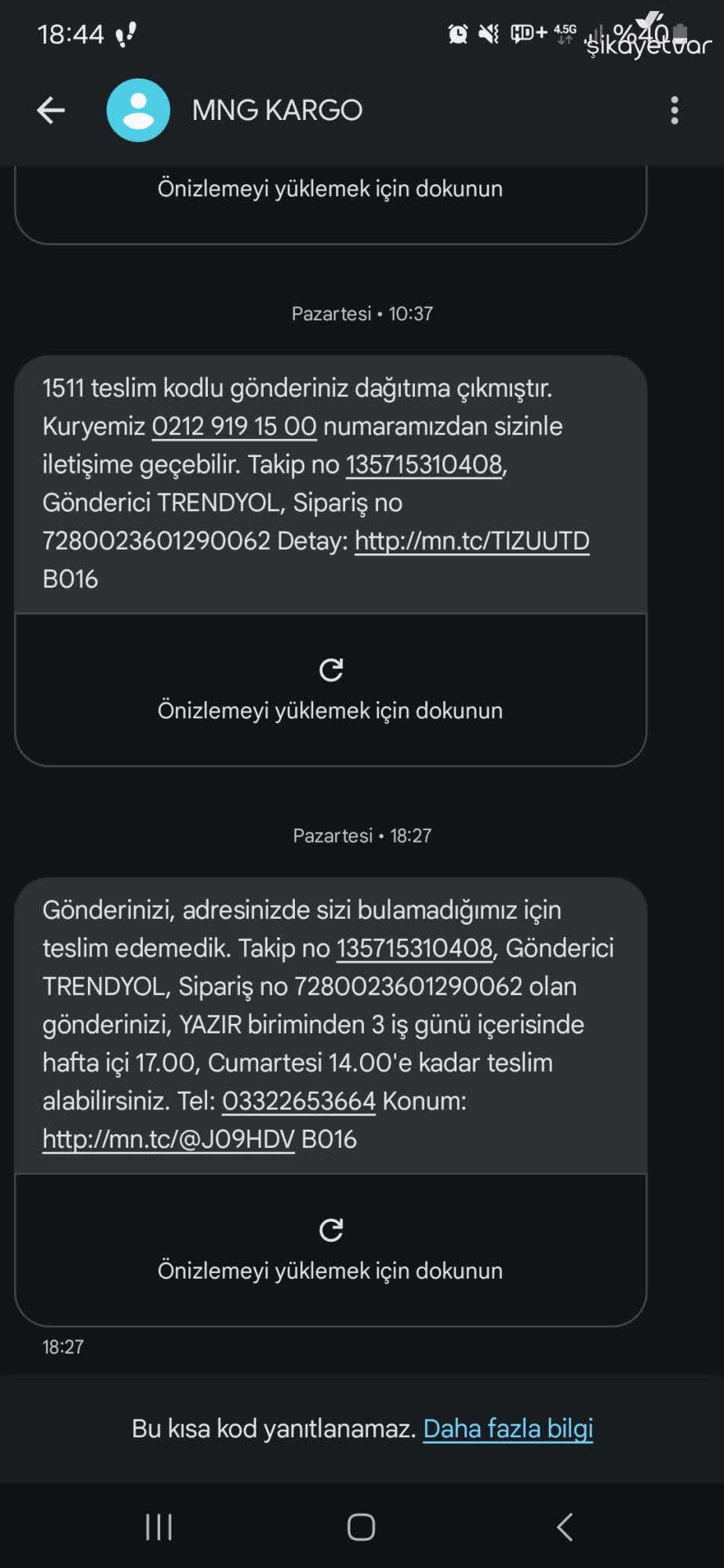Tap the 4.5G network indicator

[x=563, y=33]
